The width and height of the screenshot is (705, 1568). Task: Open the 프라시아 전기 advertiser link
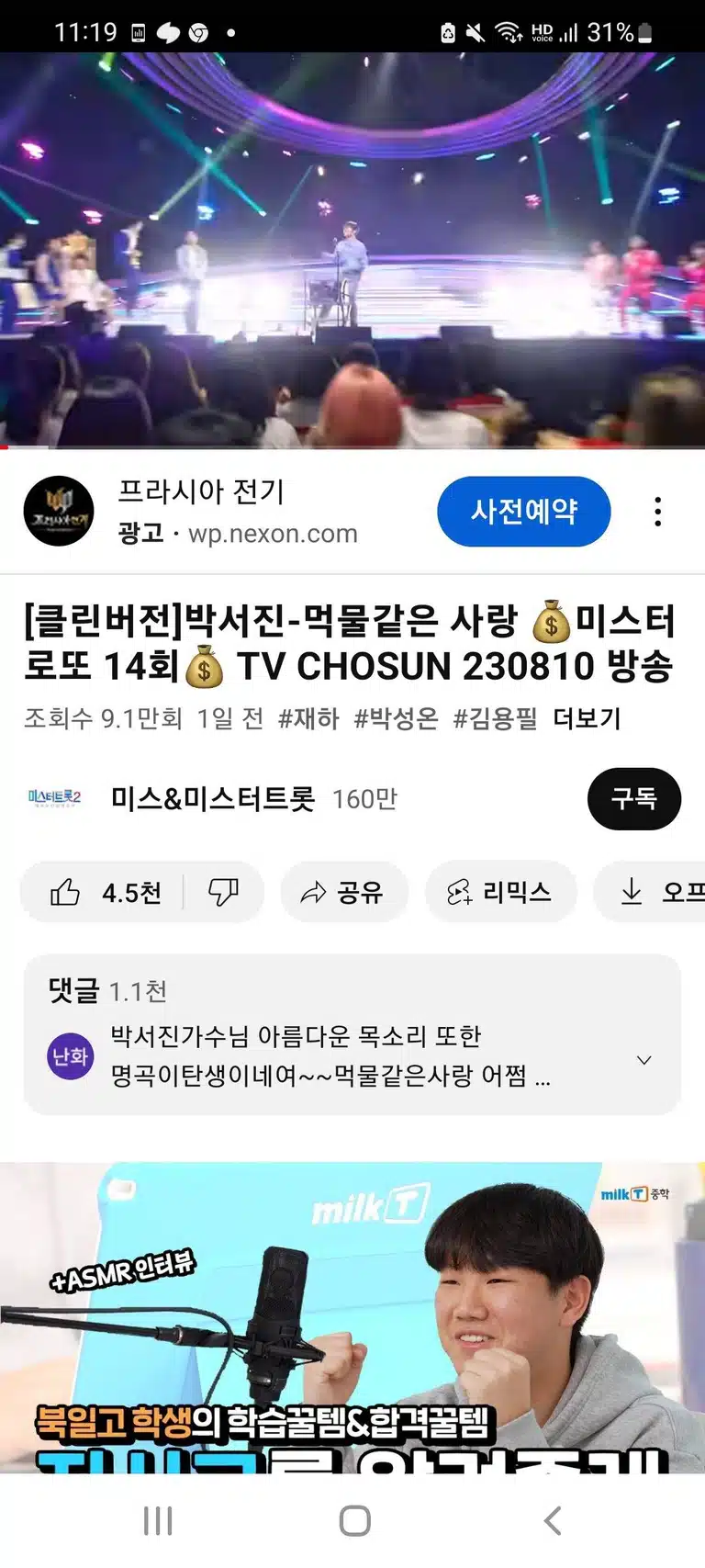point(201,492)
